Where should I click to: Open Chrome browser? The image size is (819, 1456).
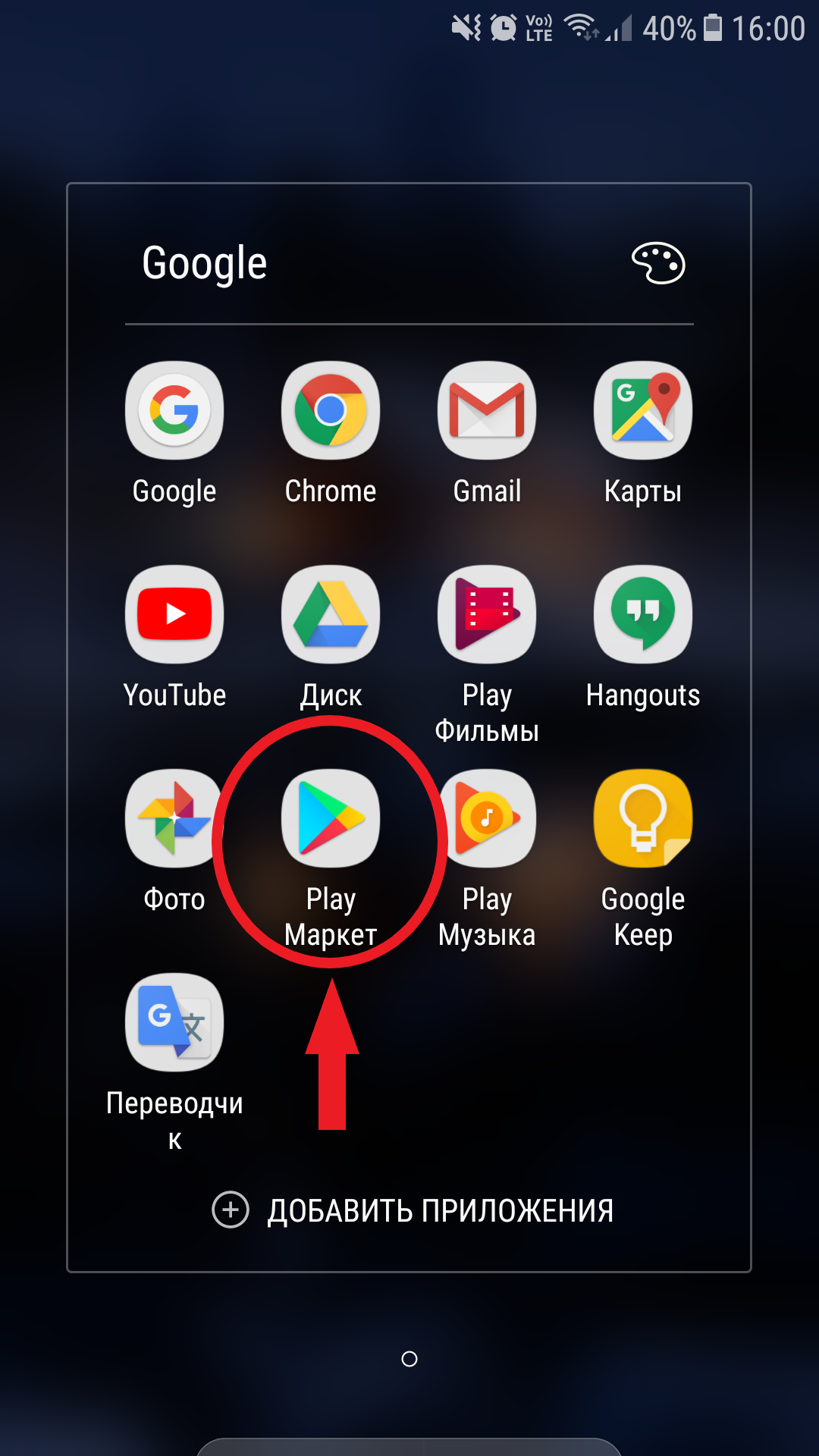pyautogui.click(x=331, y=410)
